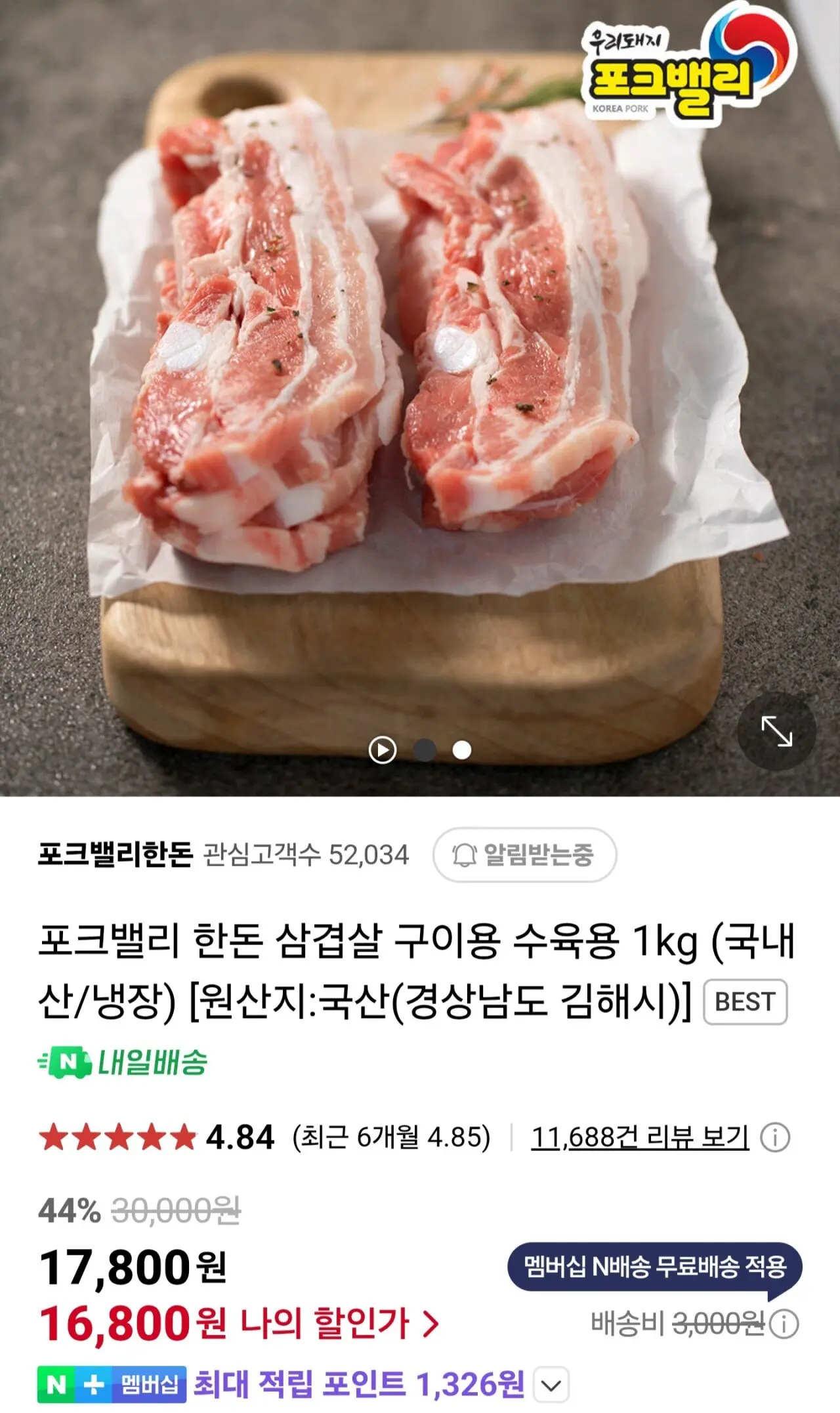
Task: Open the info icon next to 배송비
Action: click(784, 1324)
